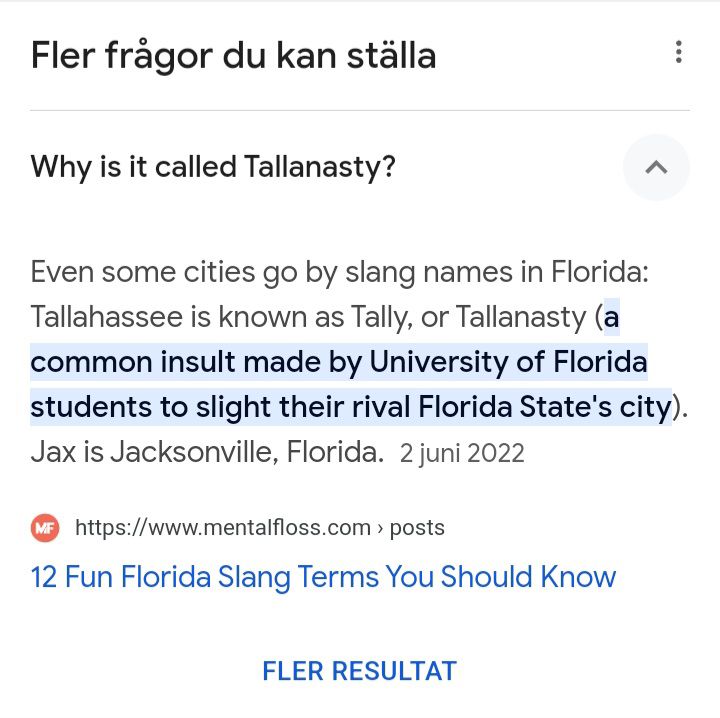This screenshot has width=720, height=718.
Task: Open 12 Fun Florida Slang Terms article
Action: click(323, 577)
